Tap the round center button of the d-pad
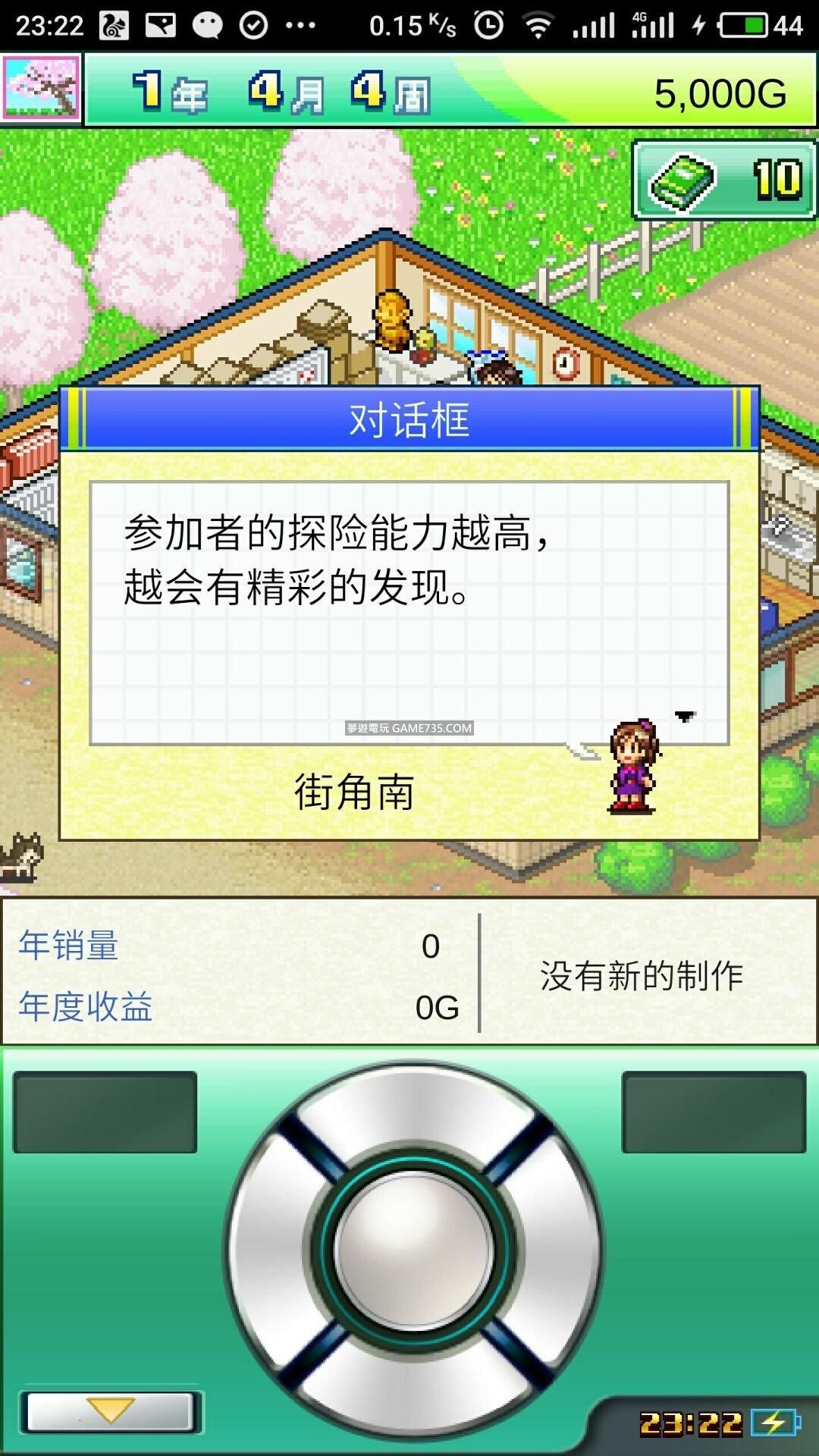 pyautogui.click(x=414, y=1249)
